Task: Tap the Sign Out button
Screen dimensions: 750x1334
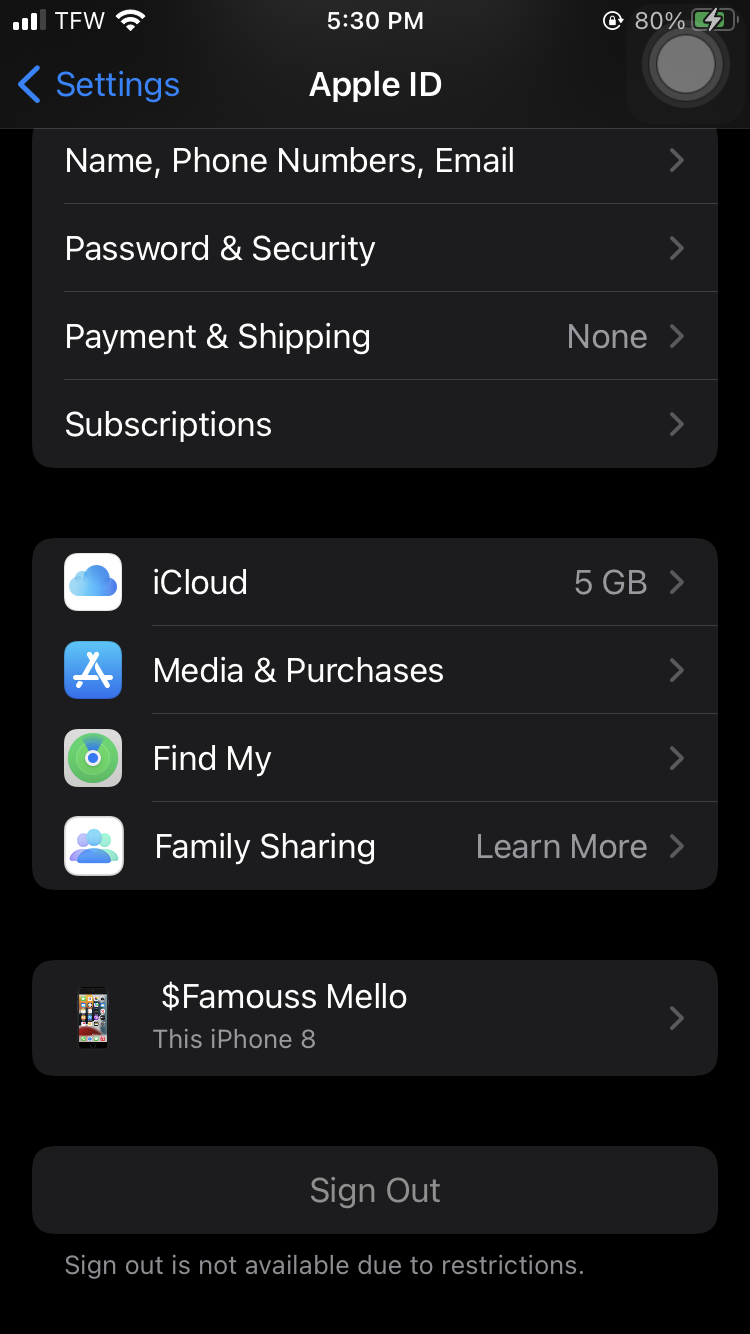Action: click(x=375, y=1190)
